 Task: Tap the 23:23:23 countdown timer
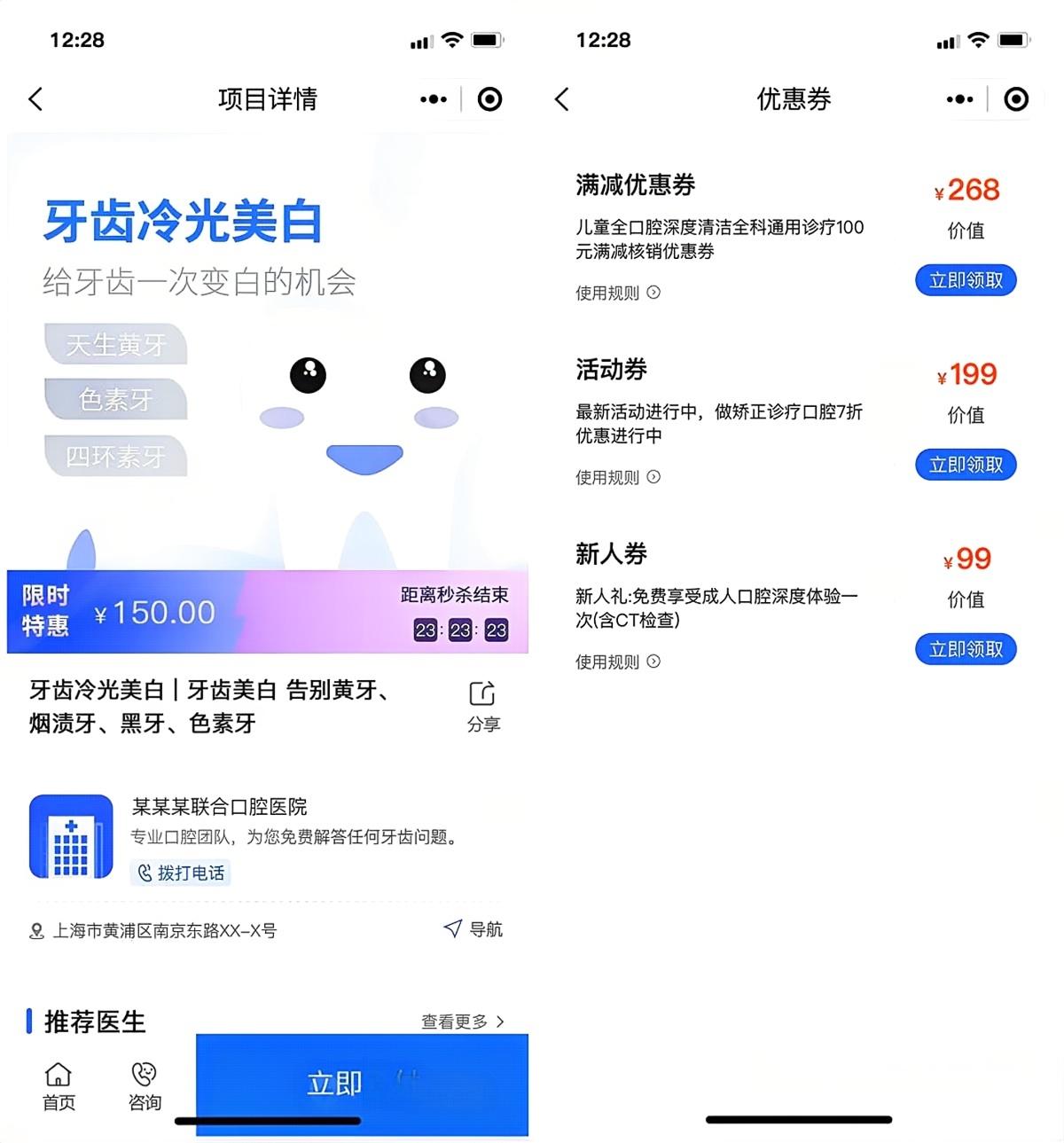coord(462,630)
